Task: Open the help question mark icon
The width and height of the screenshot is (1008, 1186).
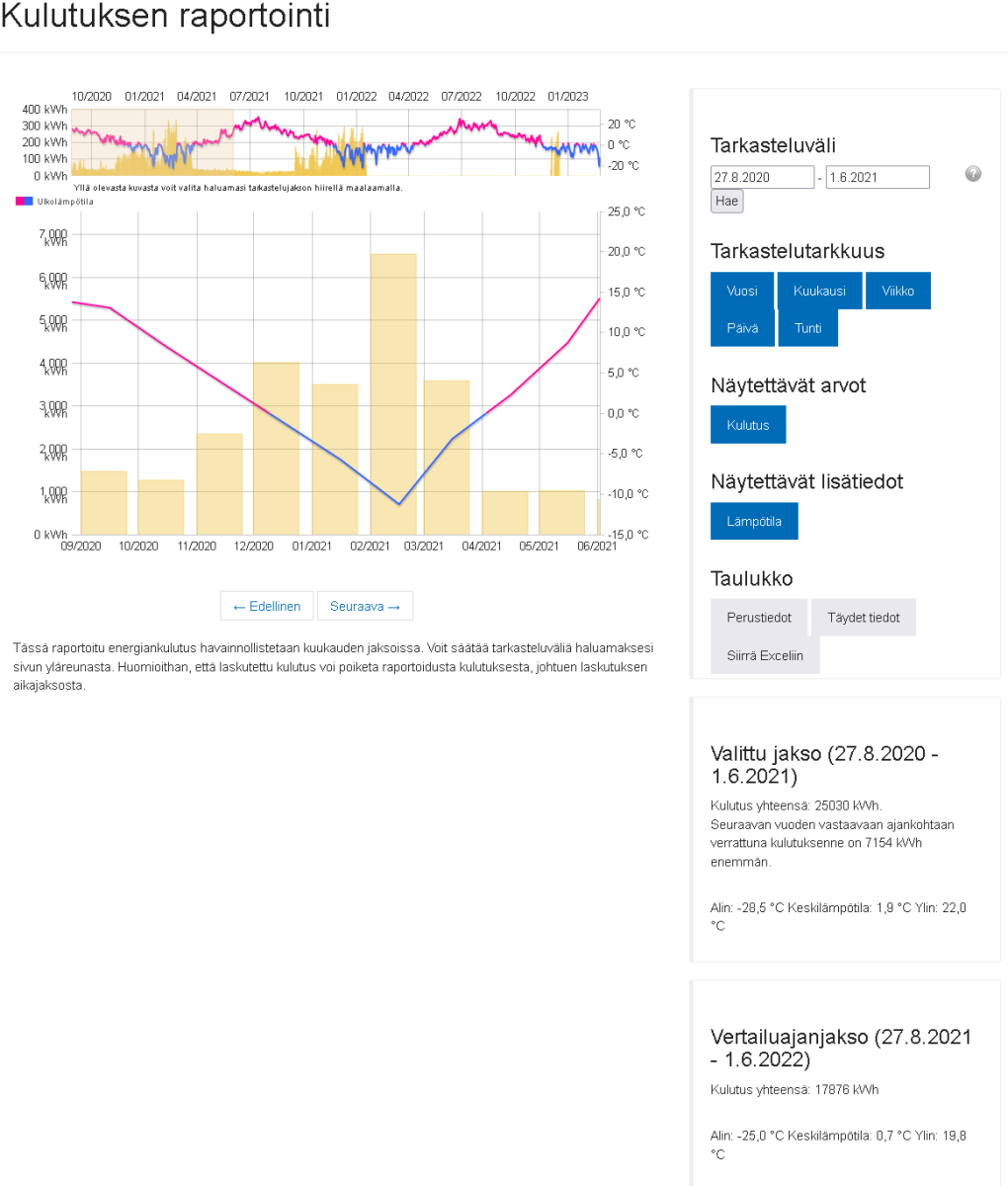Action: 973,174
